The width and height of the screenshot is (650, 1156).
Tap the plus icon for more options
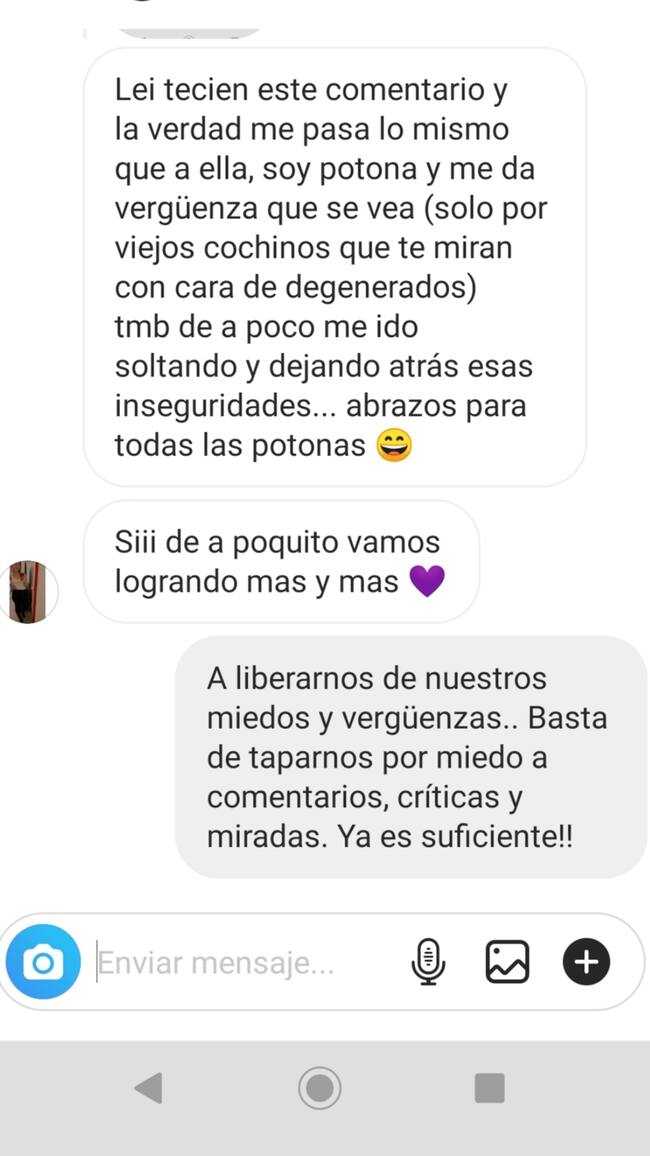[x=586, y=962]
